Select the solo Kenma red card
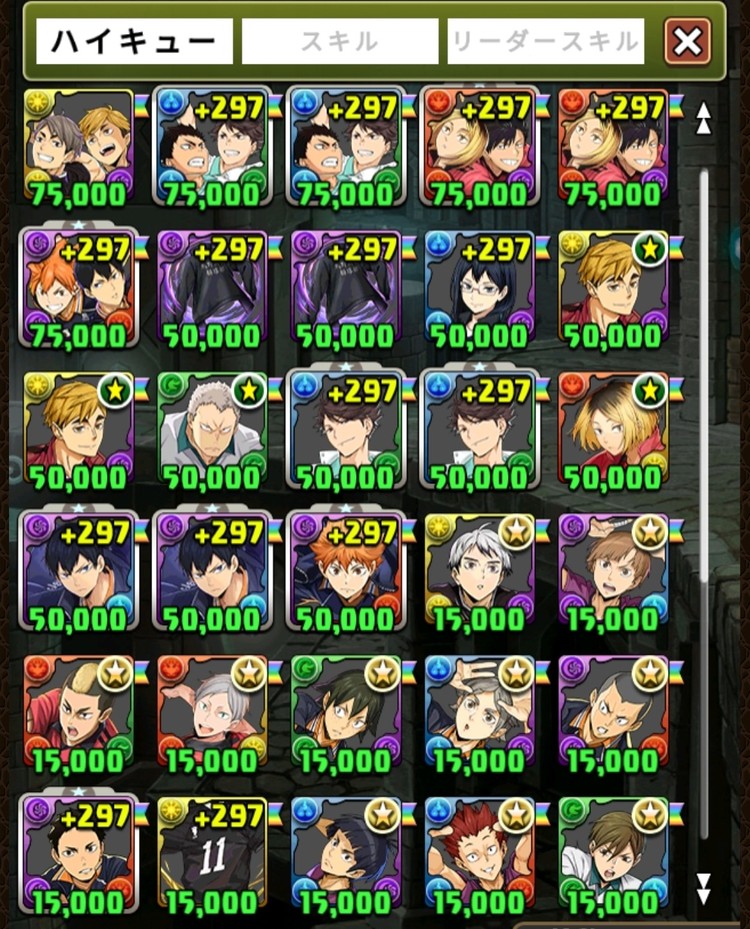The image size is (750, 929). 613,430
